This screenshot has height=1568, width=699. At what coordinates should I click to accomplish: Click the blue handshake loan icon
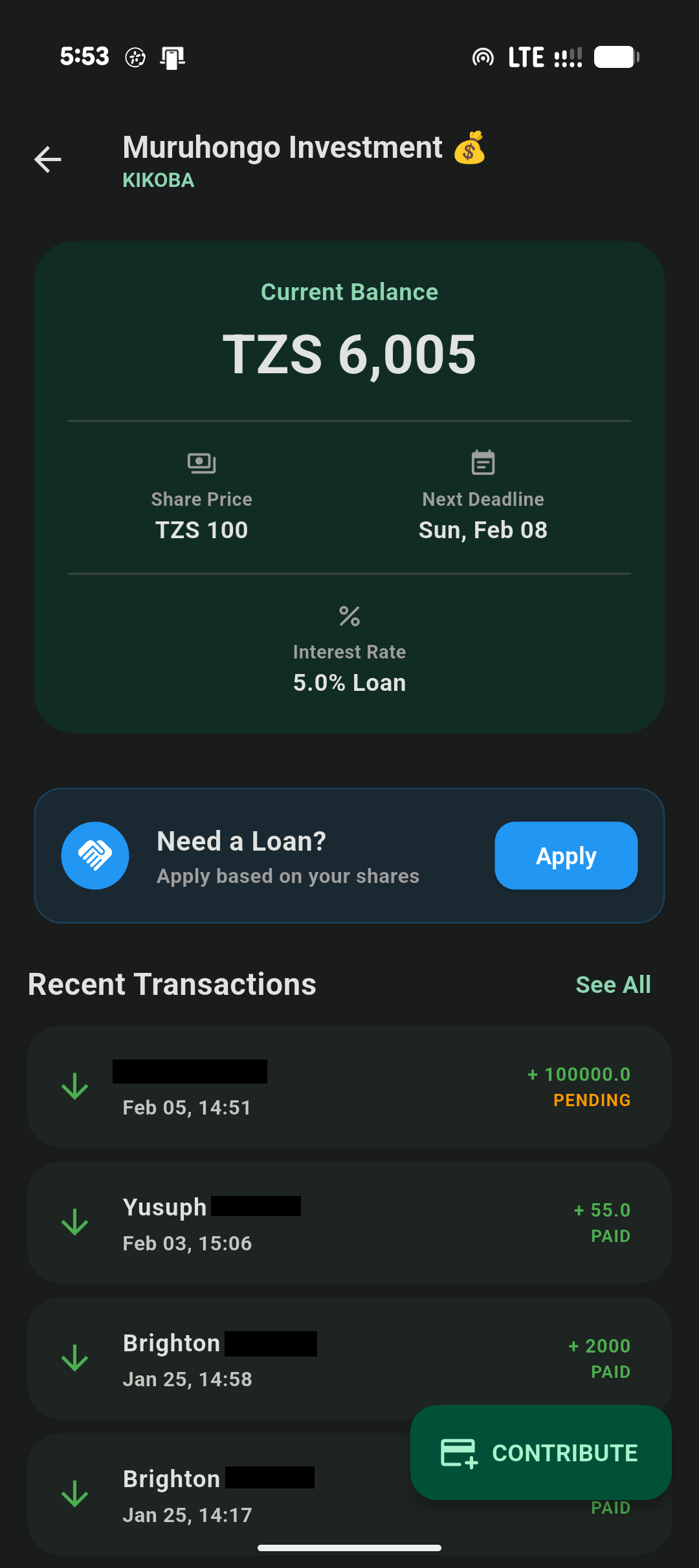(94, 855)
